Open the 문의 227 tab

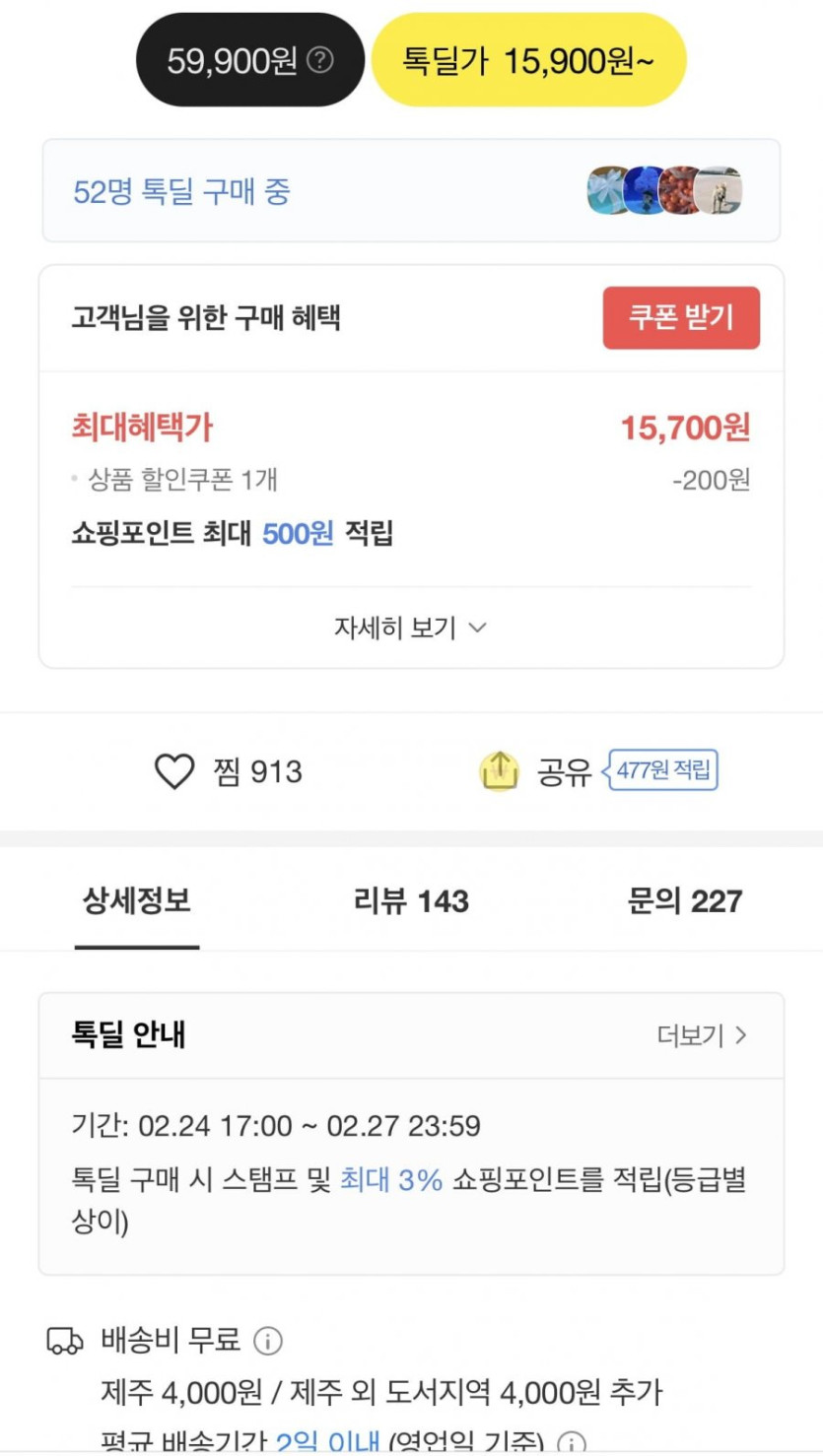tap(684, 900)
